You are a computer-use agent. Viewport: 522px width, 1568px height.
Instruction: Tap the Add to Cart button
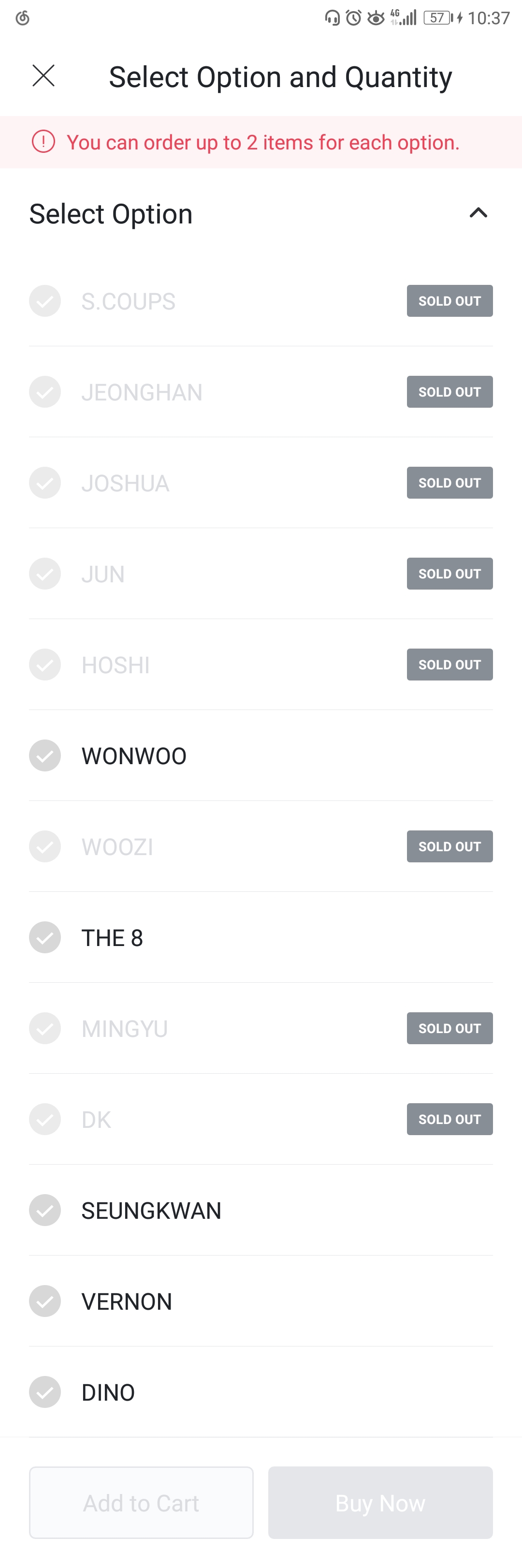point(141,1502)
